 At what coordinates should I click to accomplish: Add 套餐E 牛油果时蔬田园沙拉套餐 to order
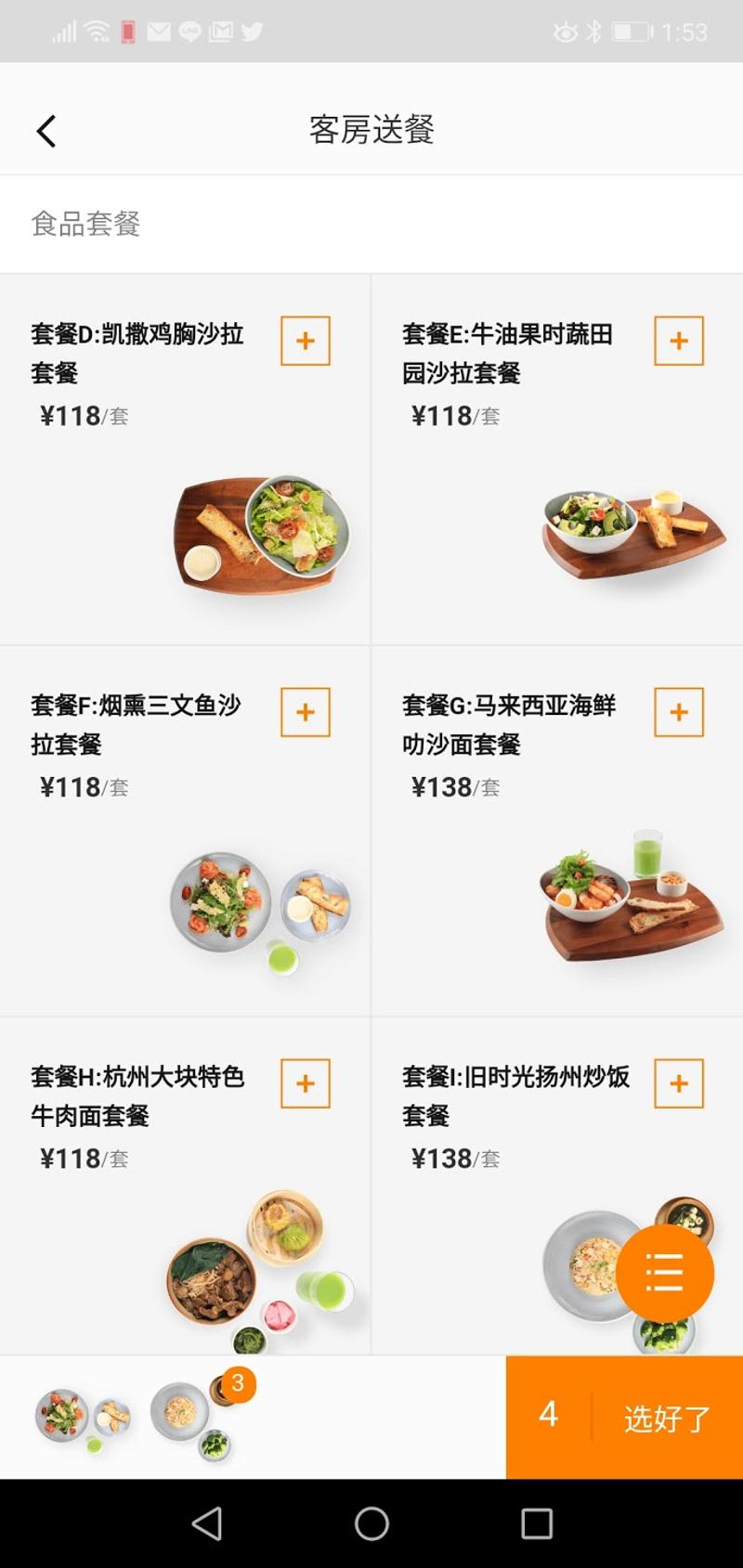tap(679, 341)
